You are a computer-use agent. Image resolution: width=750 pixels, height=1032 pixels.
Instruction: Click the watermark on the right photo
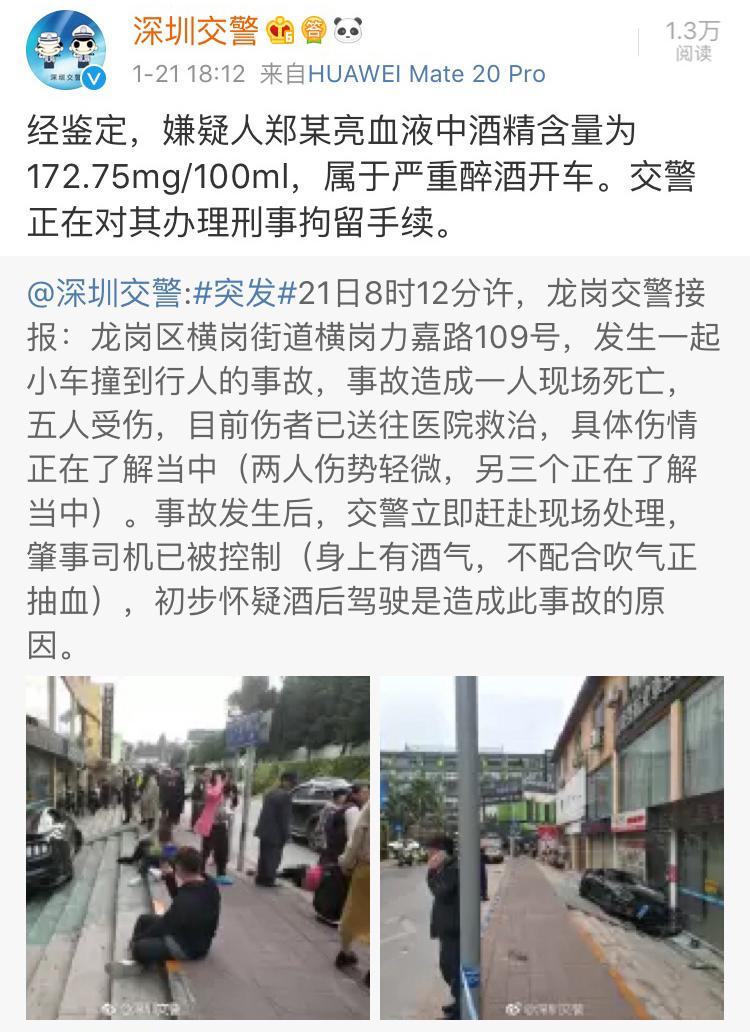[544, 1010]
